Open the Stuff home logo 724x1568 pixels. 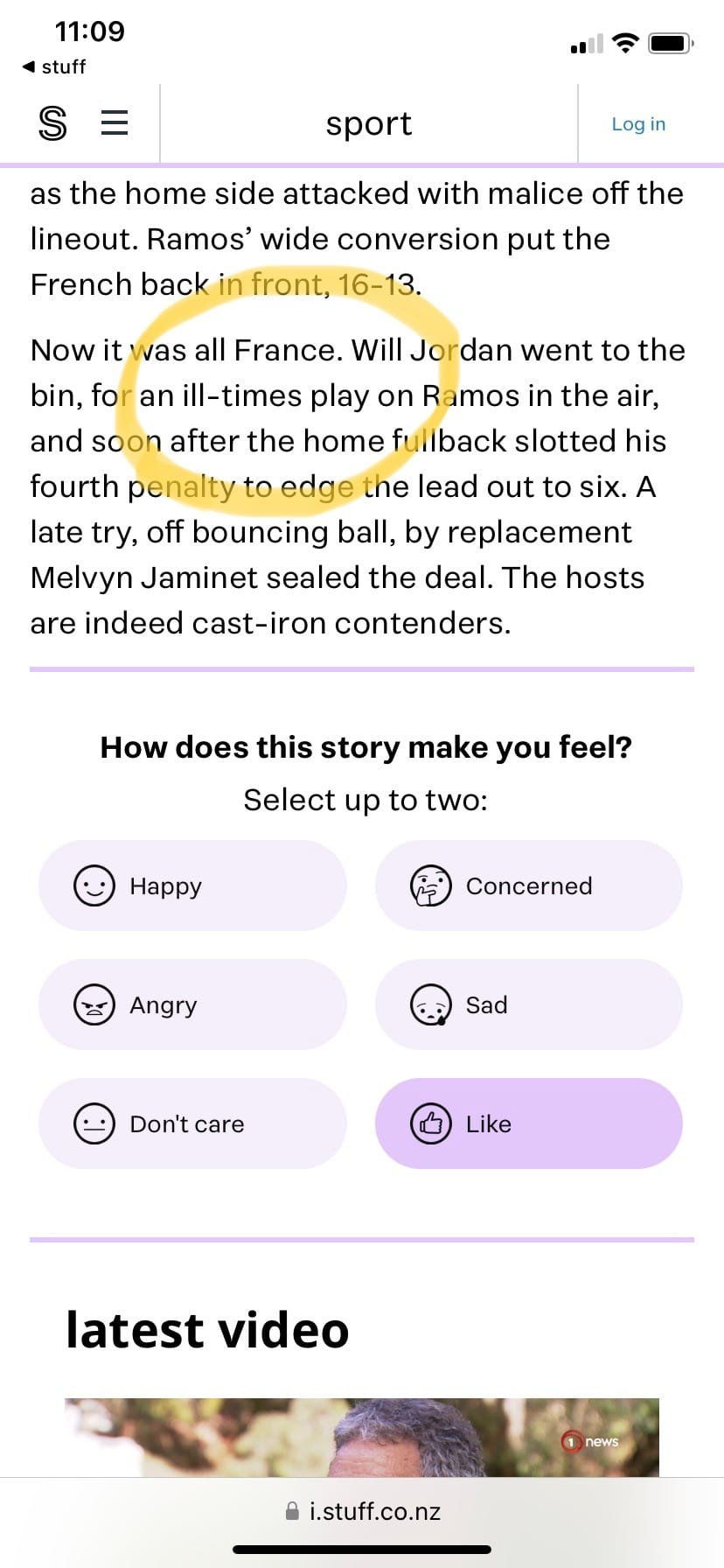(x=52, y=123)
